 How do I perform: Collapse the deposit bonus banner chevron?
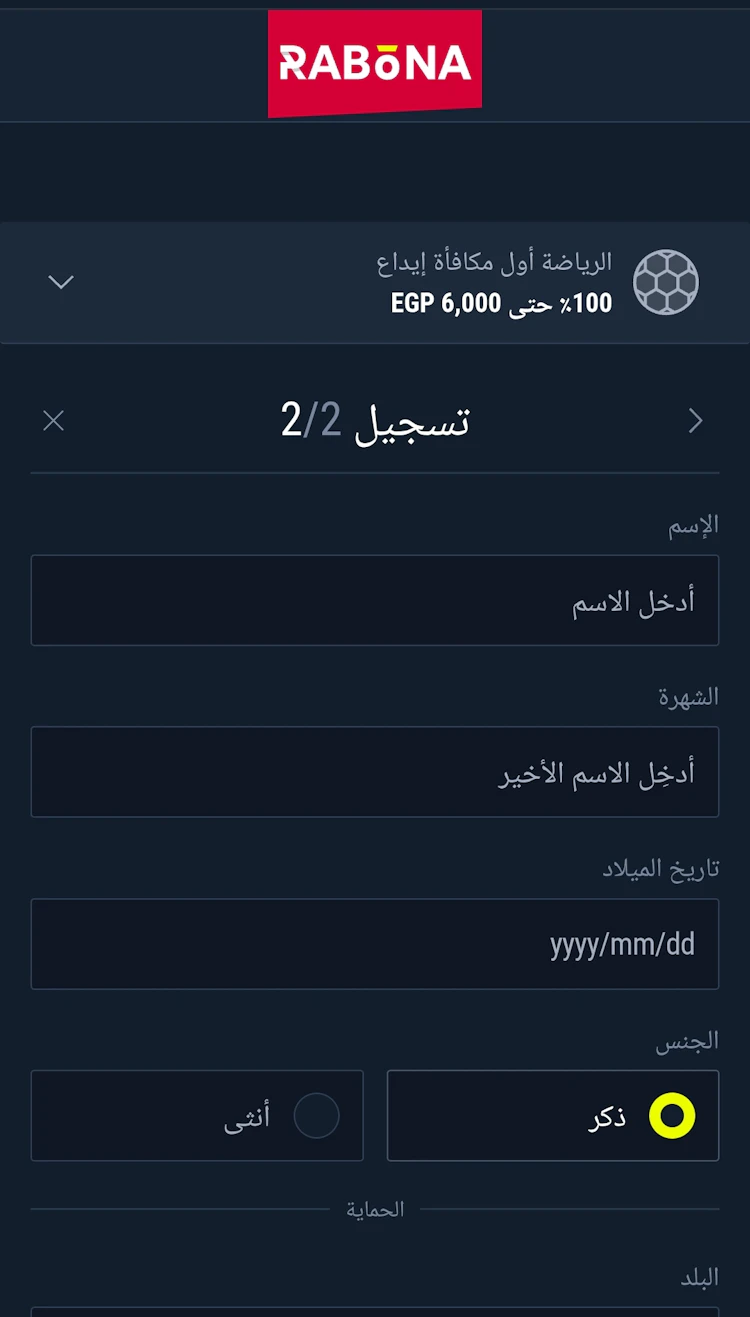60,283
